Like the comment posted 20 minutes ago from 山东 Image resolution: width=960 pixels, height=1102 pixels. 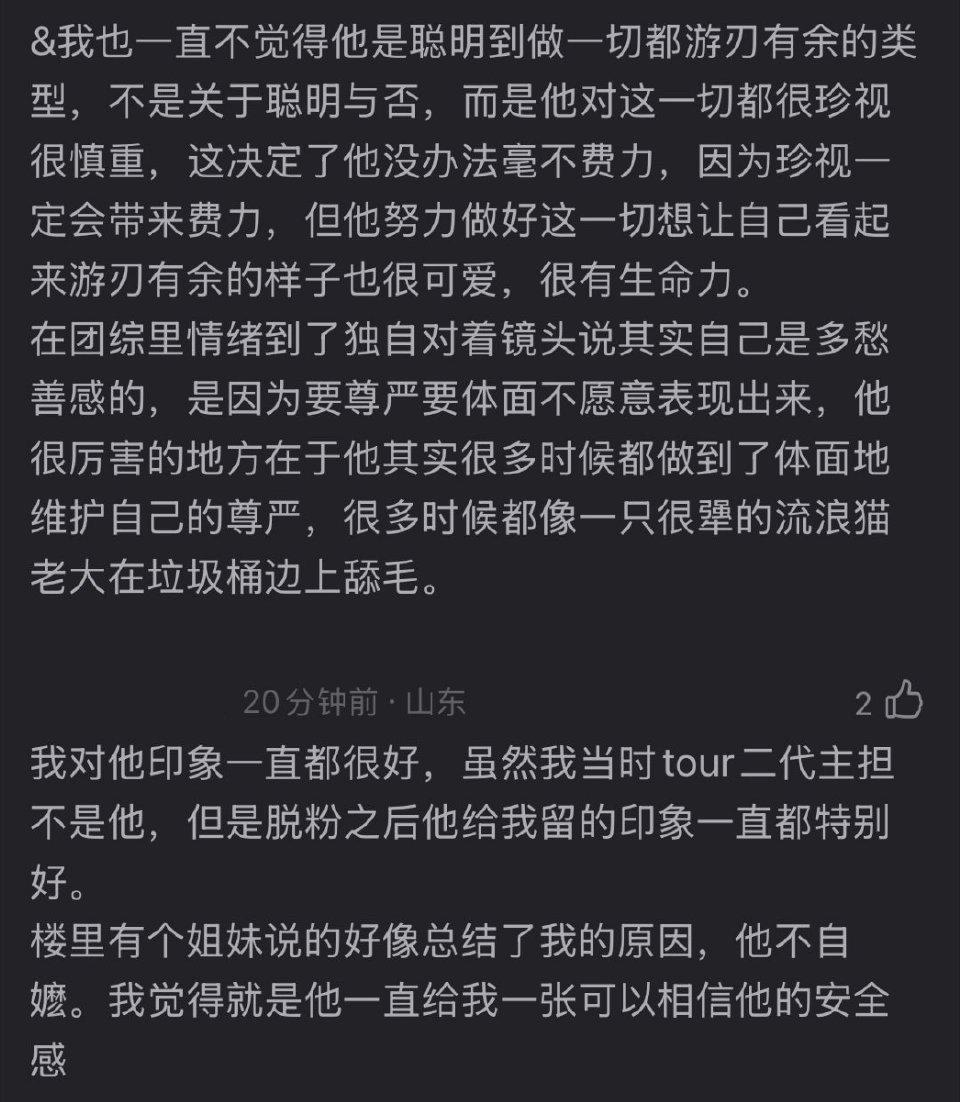coord(903,701)
